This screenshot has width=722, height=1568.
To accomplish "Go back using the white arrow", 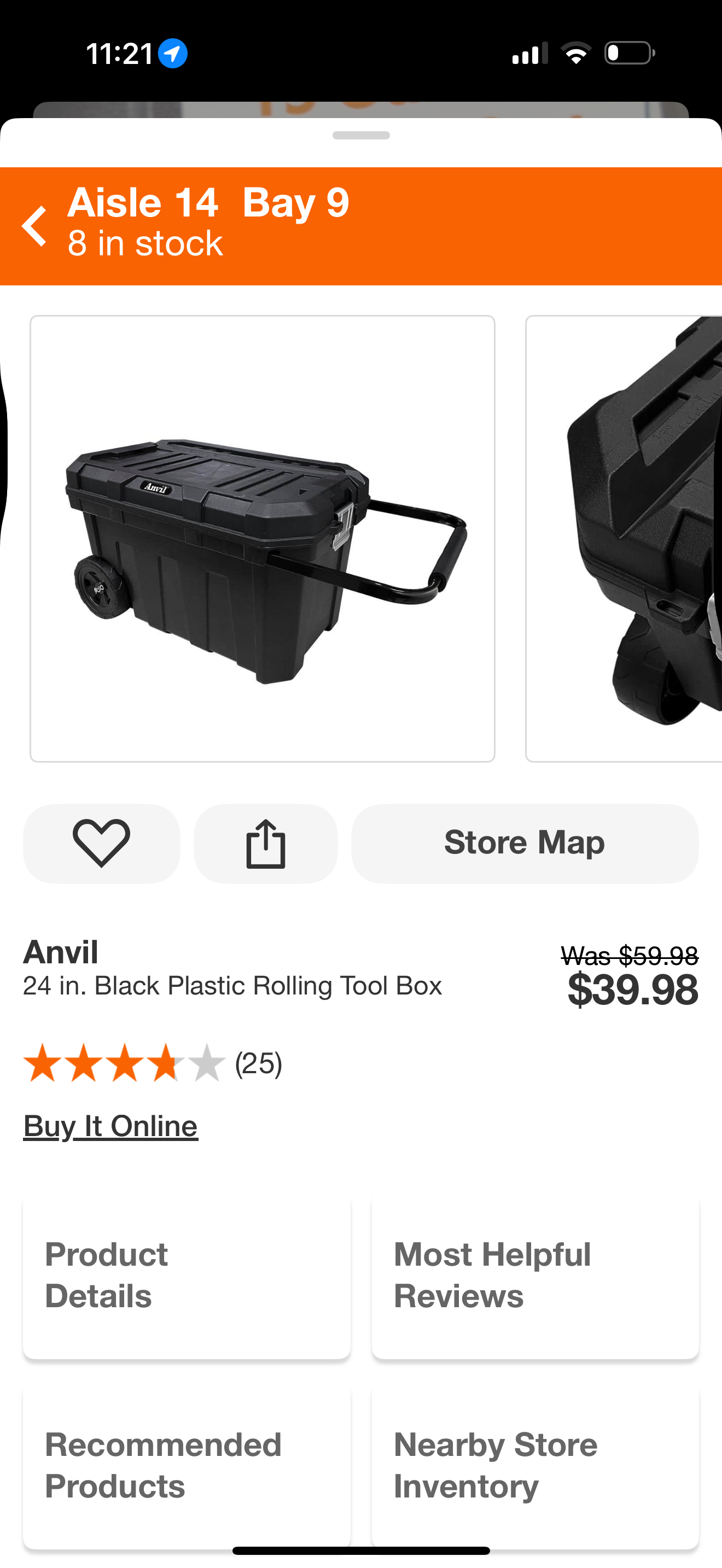I will [34, 226].
